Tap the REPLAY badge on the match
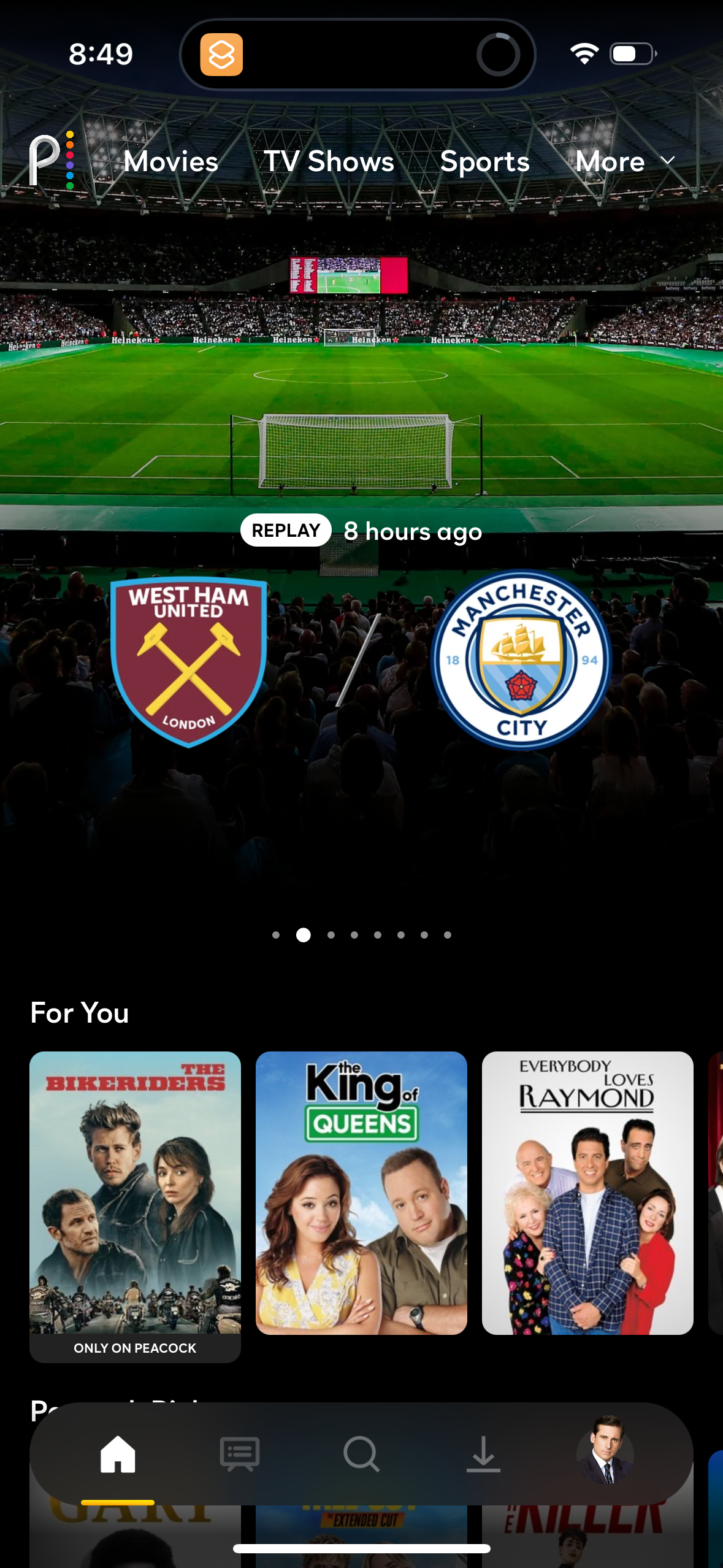Viewport: 723px width, 1568px height. tap(285, 530)
